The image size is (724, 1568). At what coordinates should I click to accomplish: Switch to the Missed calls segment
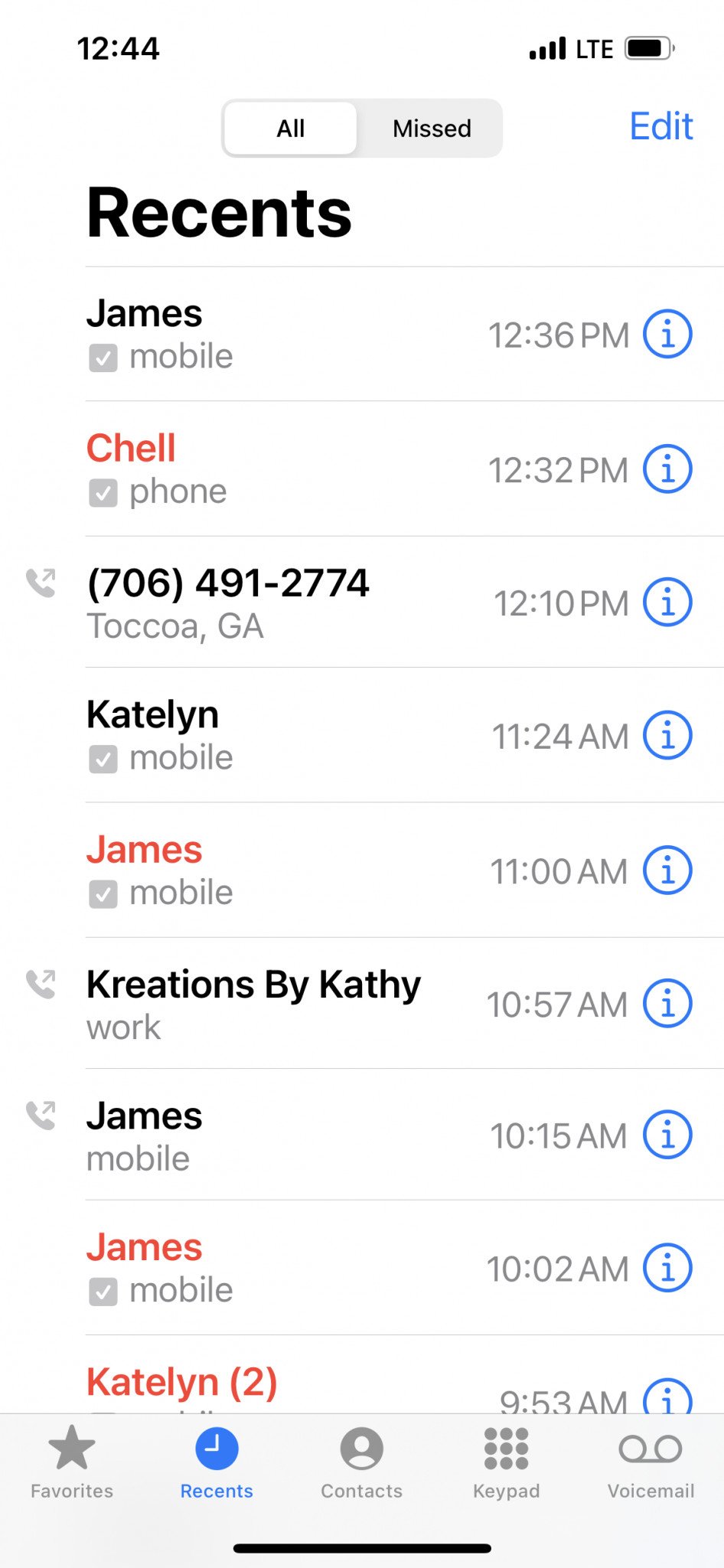(x=432, y=128)
